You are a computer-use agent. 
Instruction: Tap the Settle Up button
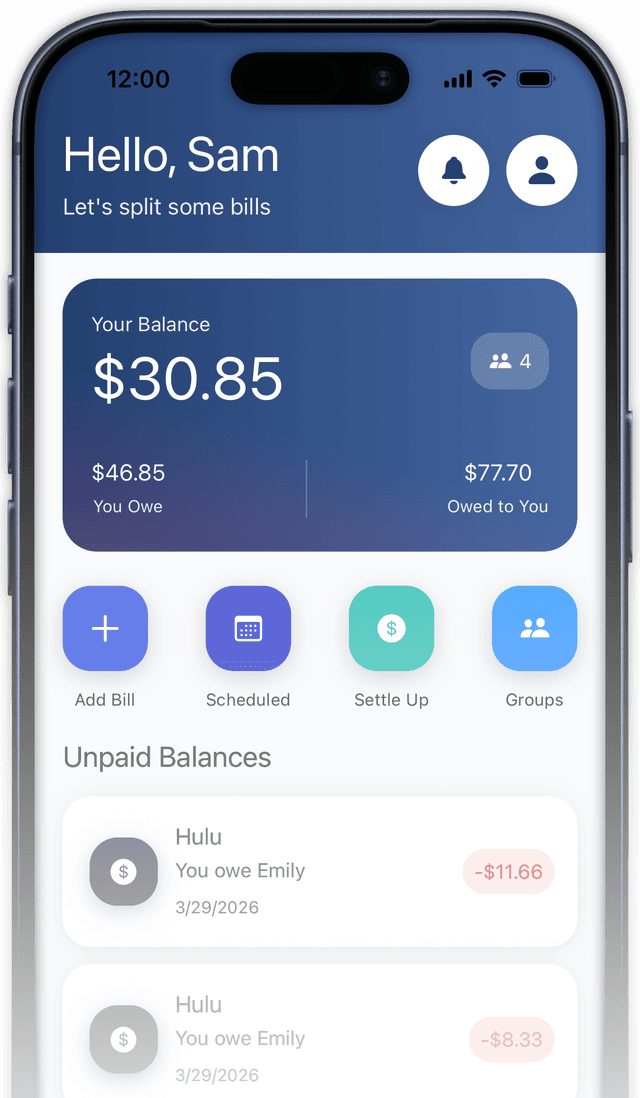[391, 628]
